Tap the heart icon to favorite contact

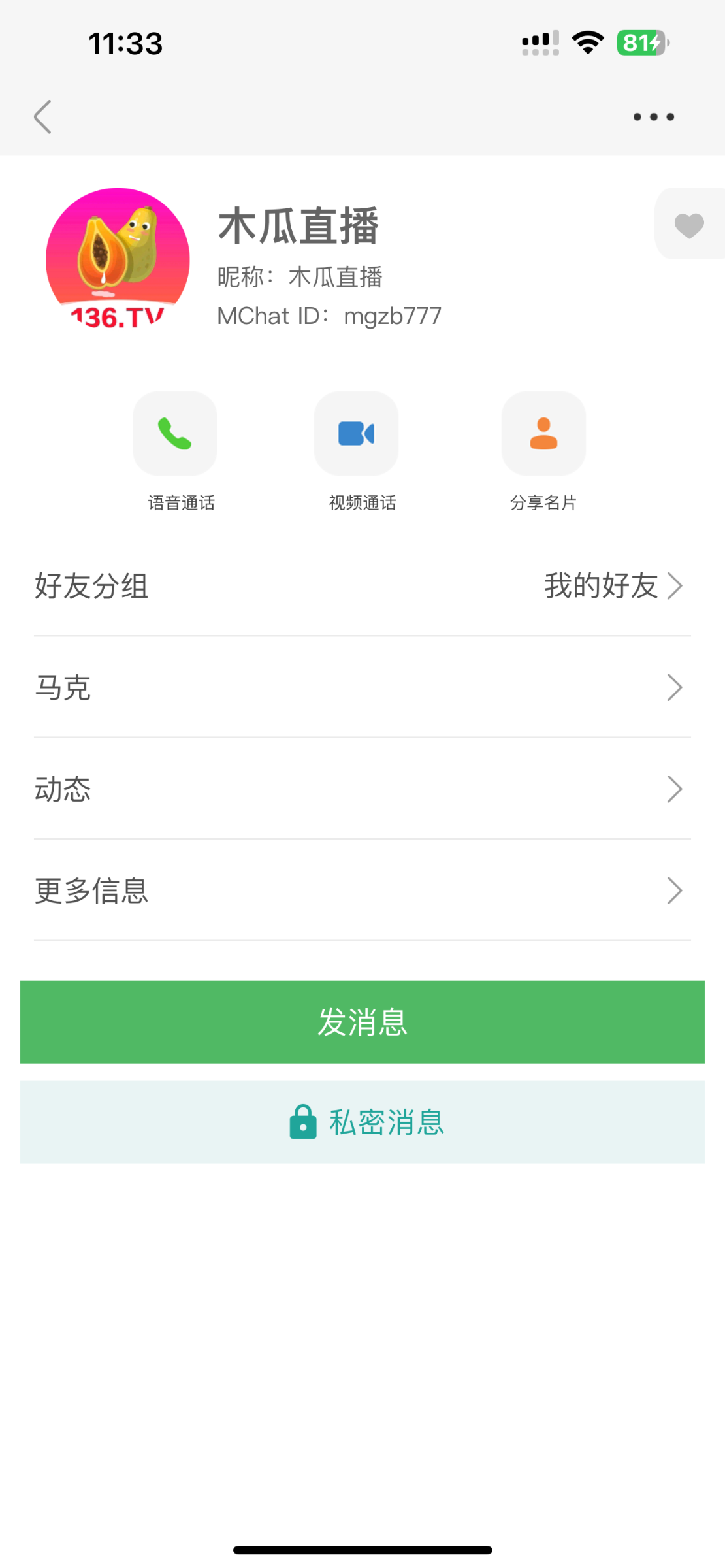(688, 225)
